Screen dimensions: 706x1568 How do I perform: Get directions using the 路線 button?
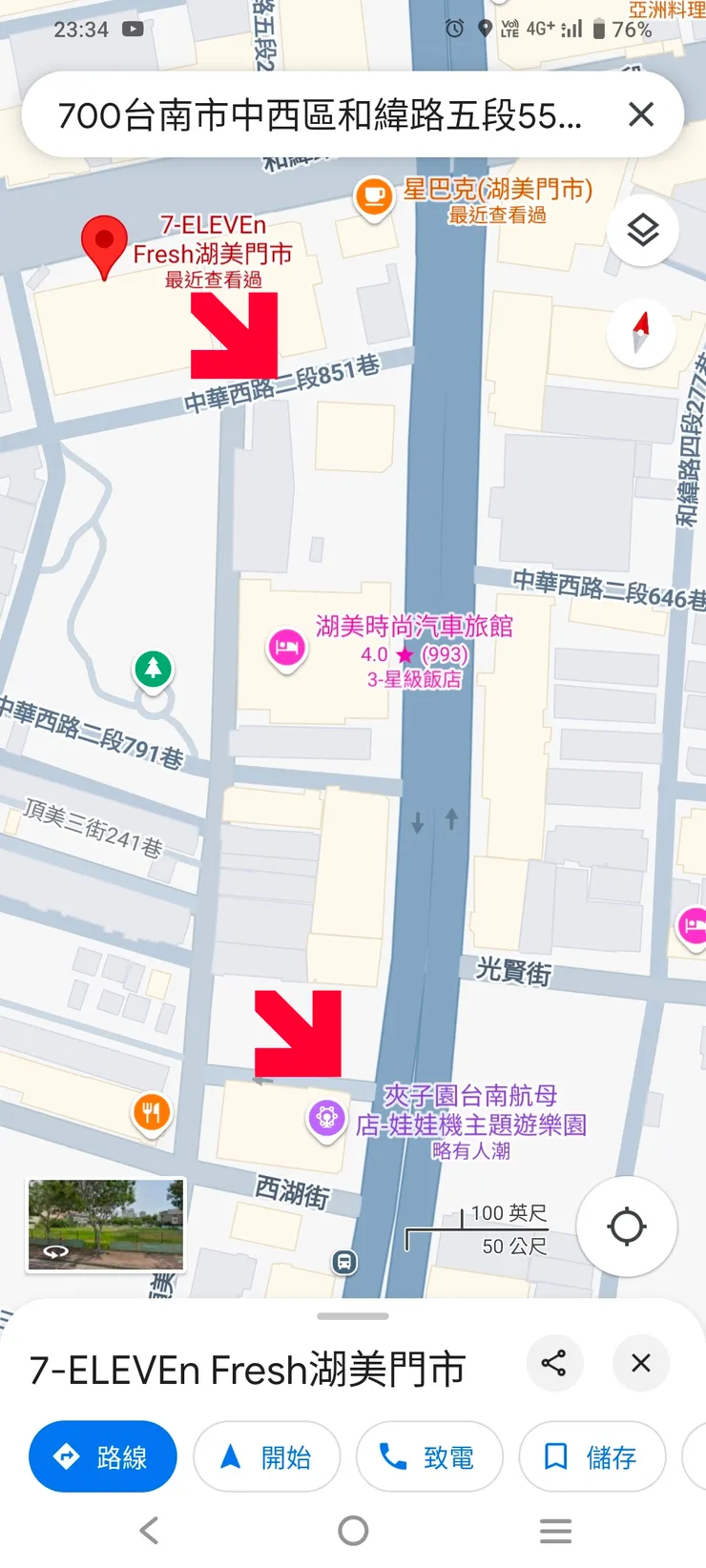[x=102, y=1456]
